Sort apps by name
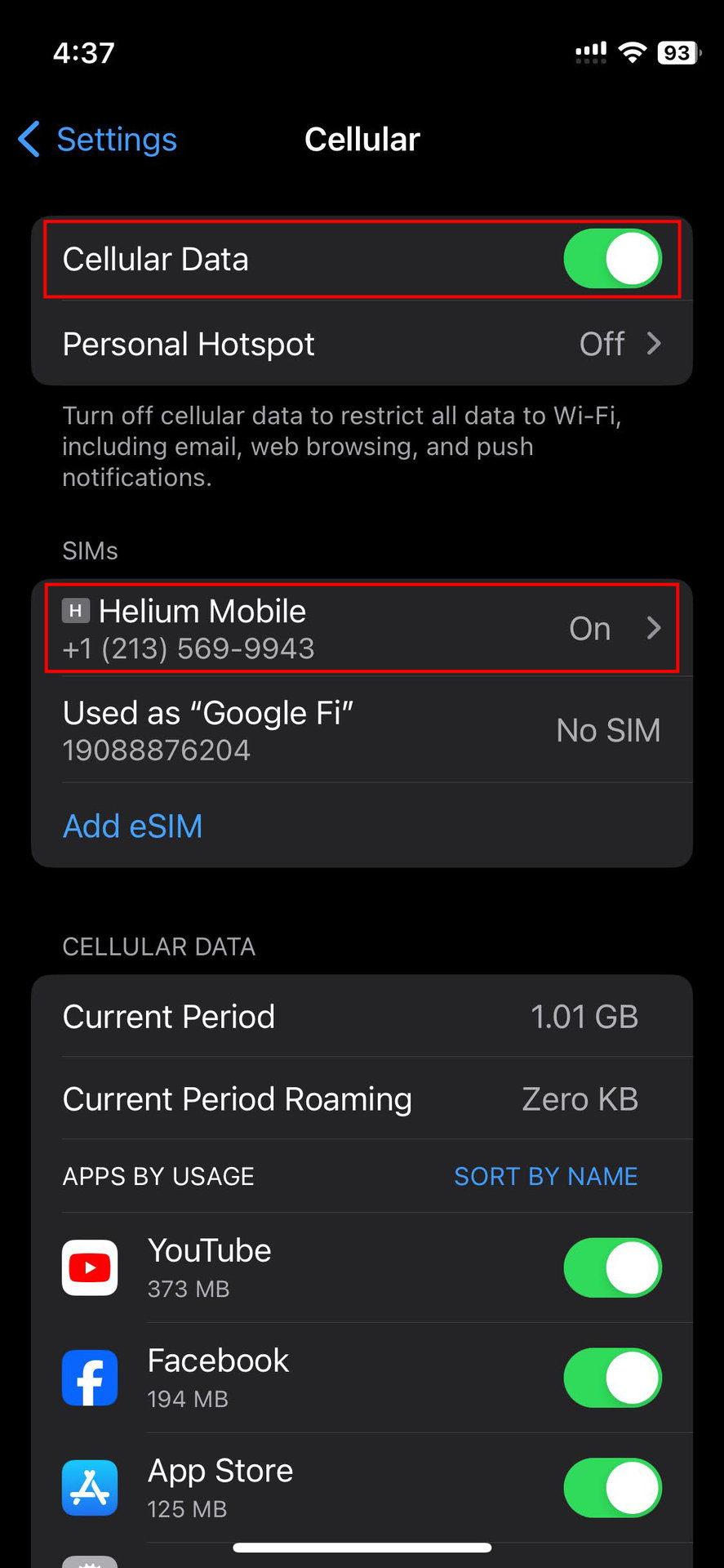This screenshot has height=1568, width=724. (x=545, y=1176)
